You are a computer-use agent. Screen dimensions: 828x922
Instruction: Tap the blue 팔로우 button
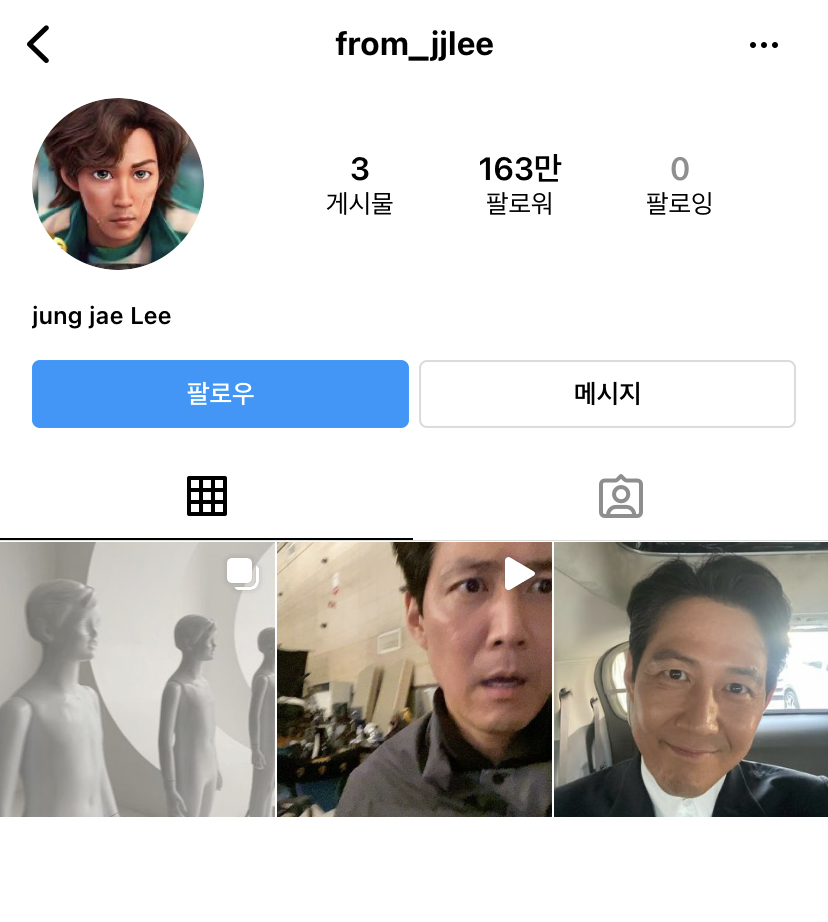tap(220, 394)
